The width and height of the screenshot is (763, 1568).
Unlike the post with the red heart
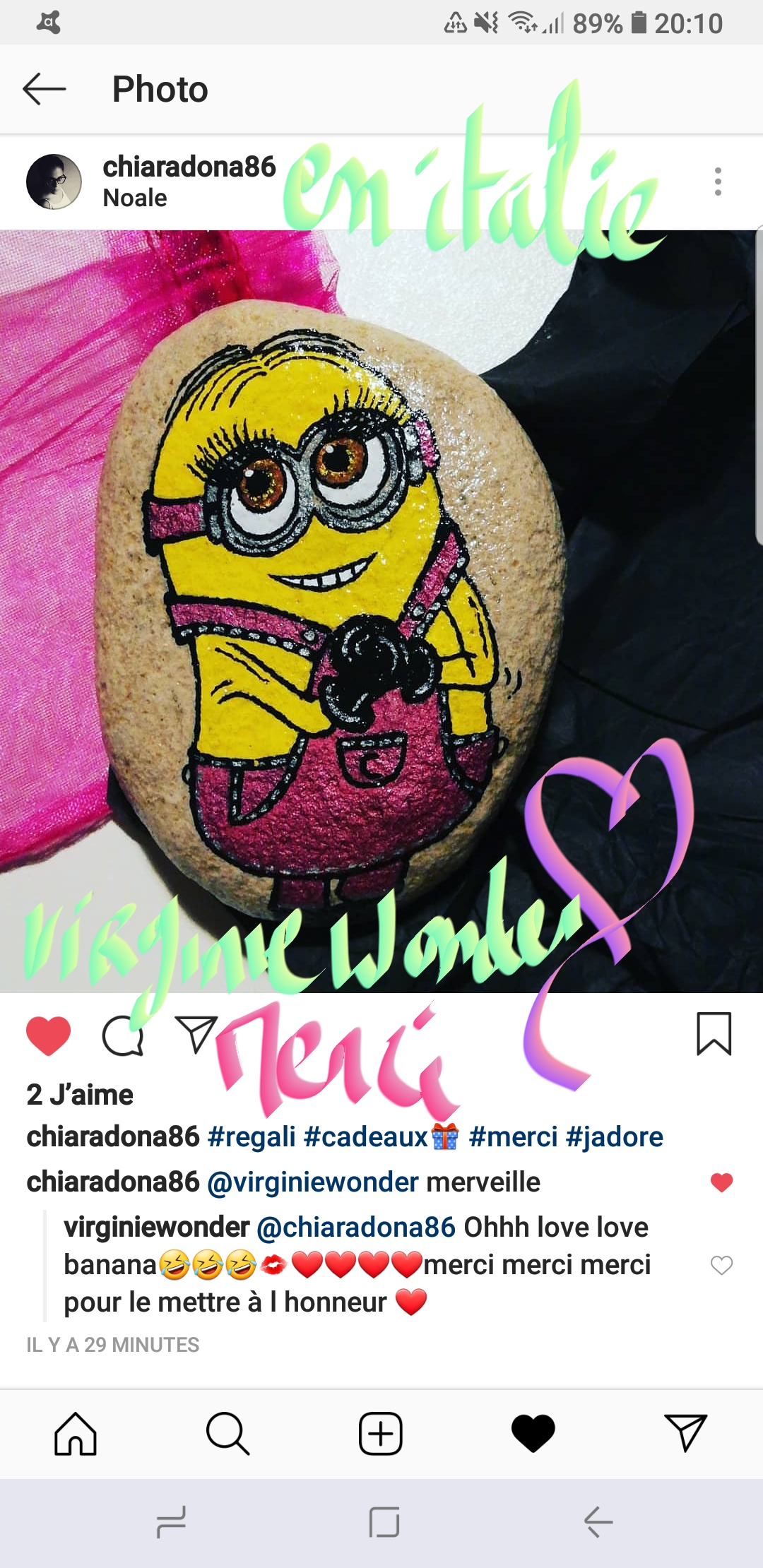[48, 1036]
